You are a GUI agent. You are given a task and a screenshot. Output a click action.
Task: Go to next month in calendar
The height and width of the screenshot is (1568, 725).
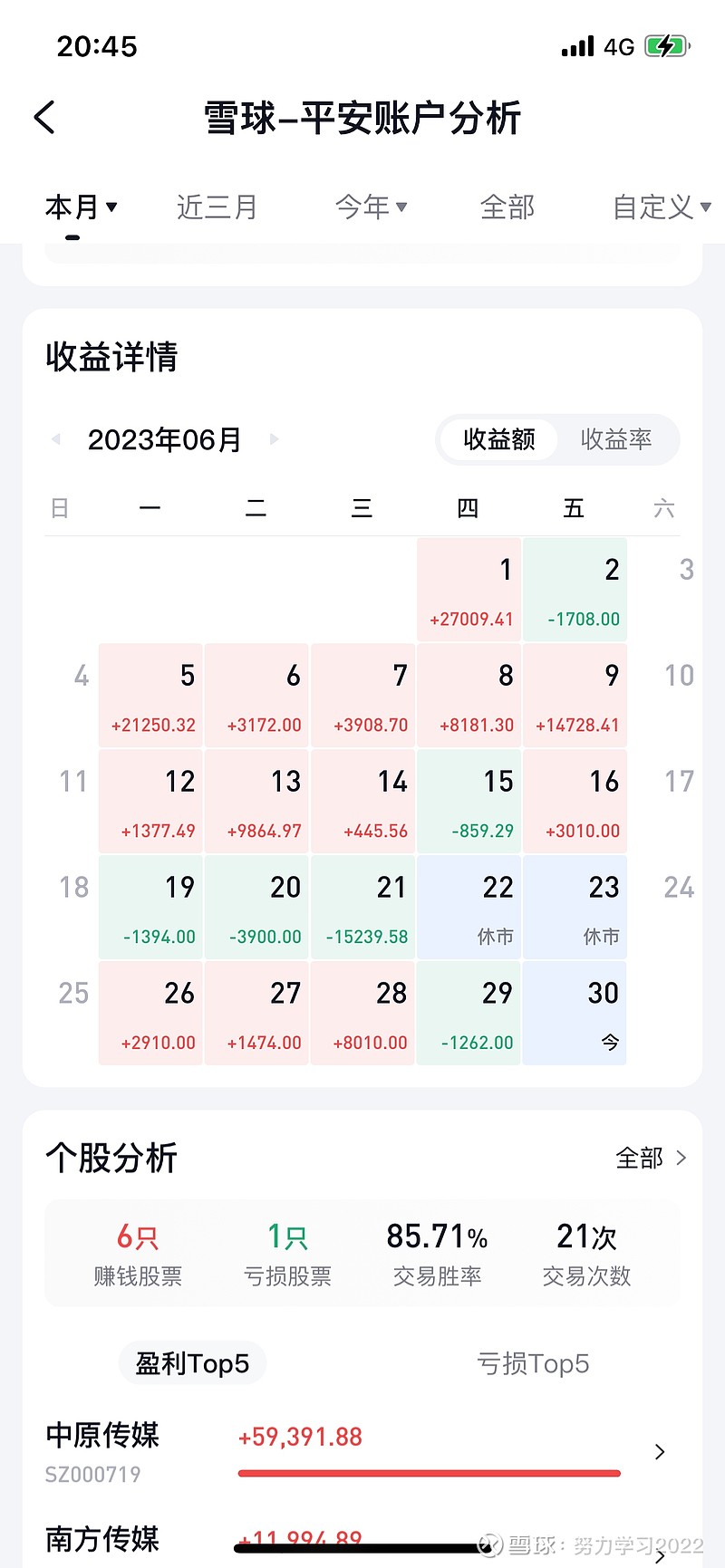[274, 439]
